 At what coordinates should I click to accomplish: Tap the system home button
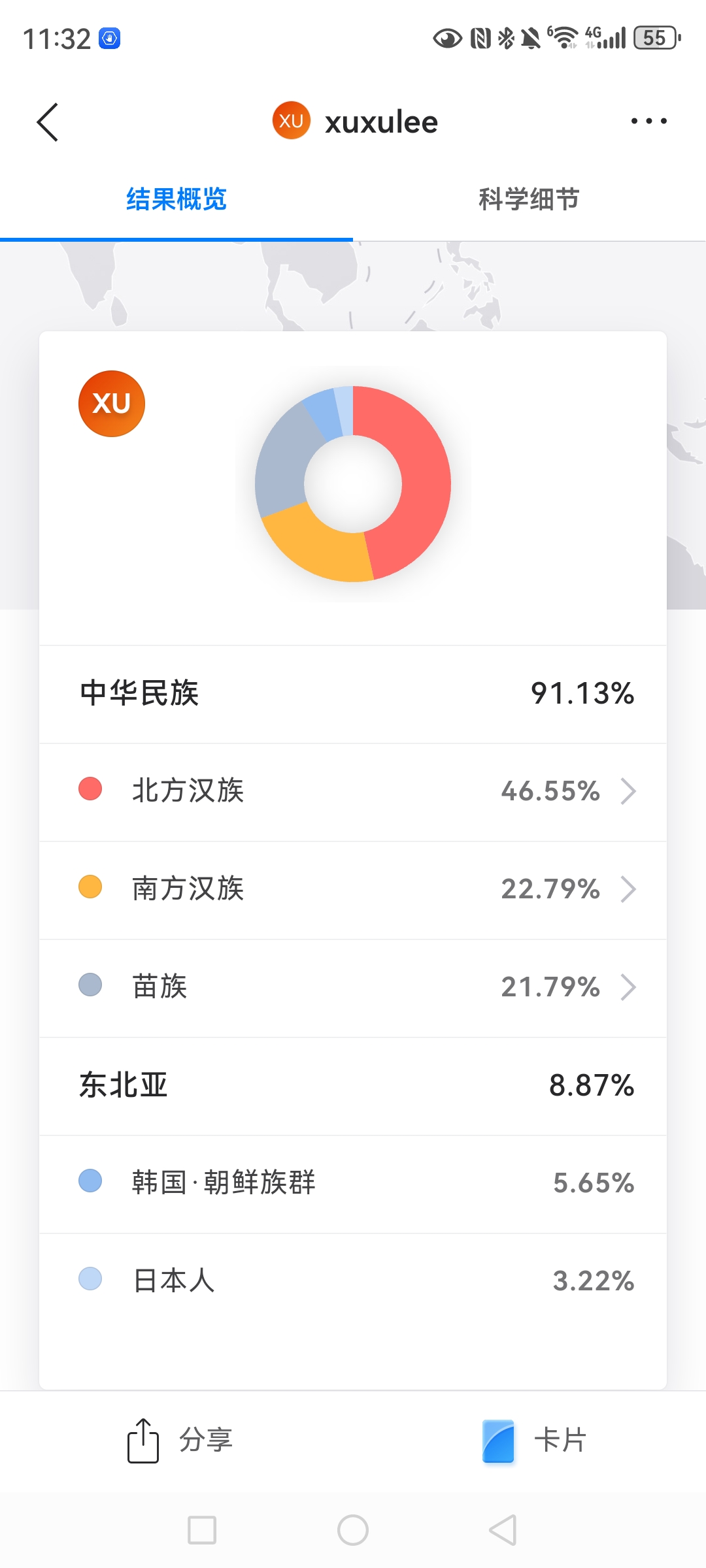pos(353,1530)
